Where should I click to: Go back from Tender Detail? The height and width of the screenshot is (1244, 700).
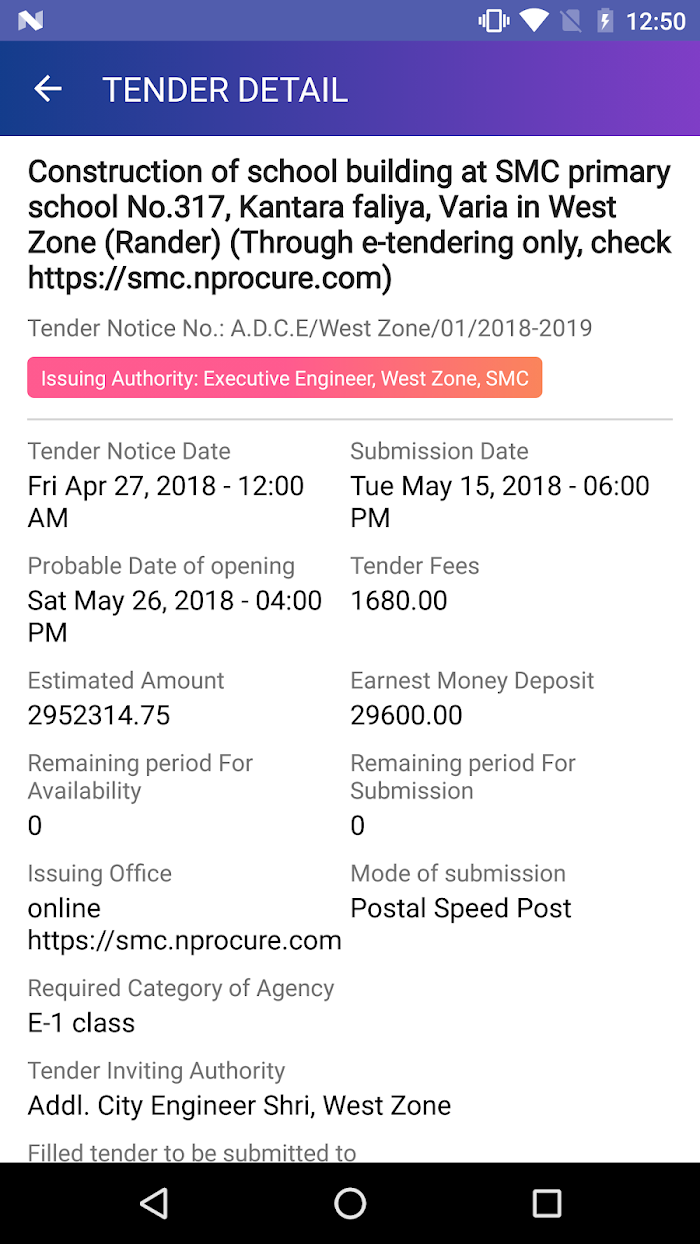pyautogui.click(x=48, y=89)
